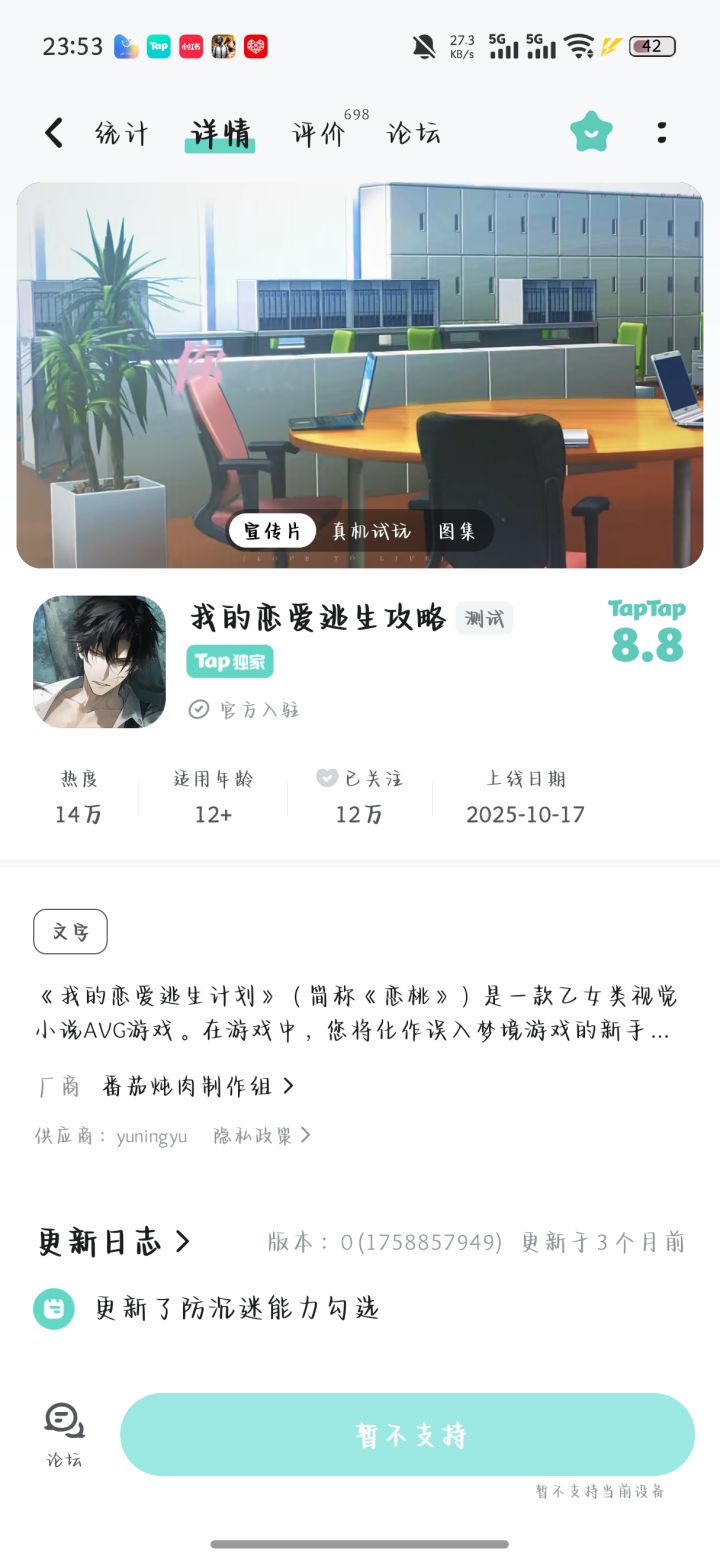Tap the heart icon beside 已关注

click(x=325, y=778)
